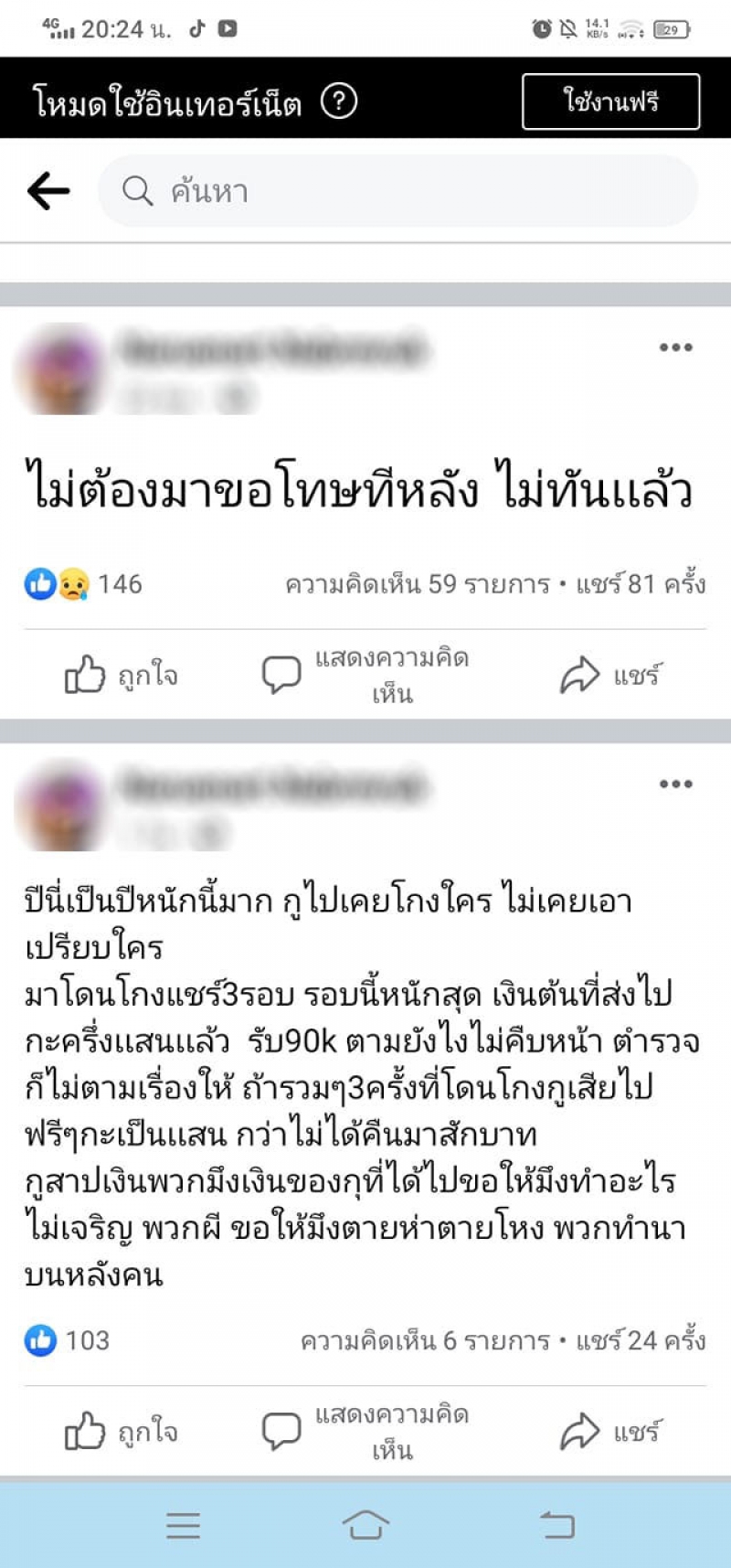This screenshot has height=1568, width=731.
Task: Tap the ใช้งานฟรี button
Action: coord(610,101)
